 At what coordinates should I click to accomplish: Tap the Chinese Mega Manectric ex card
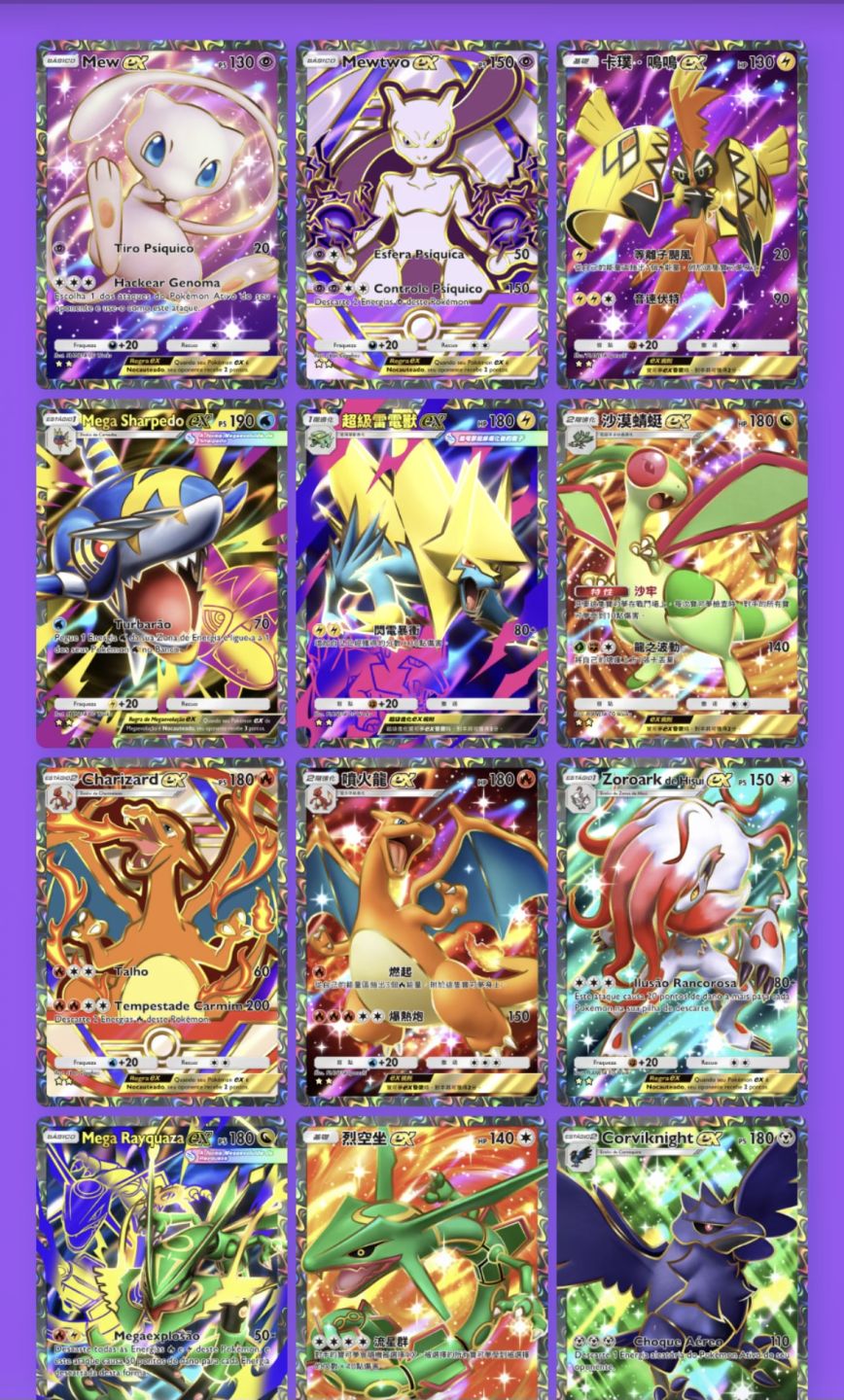coord(422,573)
